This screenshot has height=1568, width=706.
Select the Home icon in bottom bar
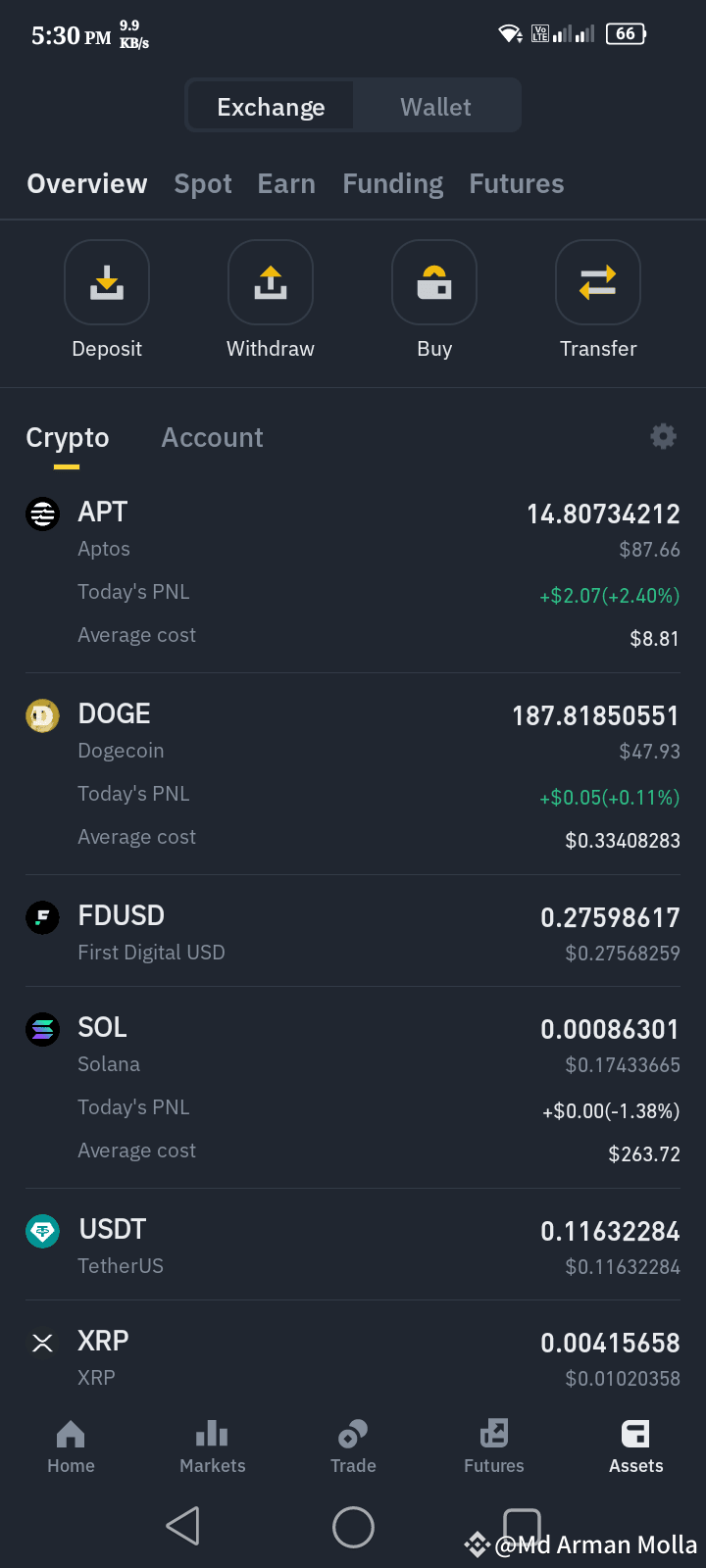[x=71, y=1434]
